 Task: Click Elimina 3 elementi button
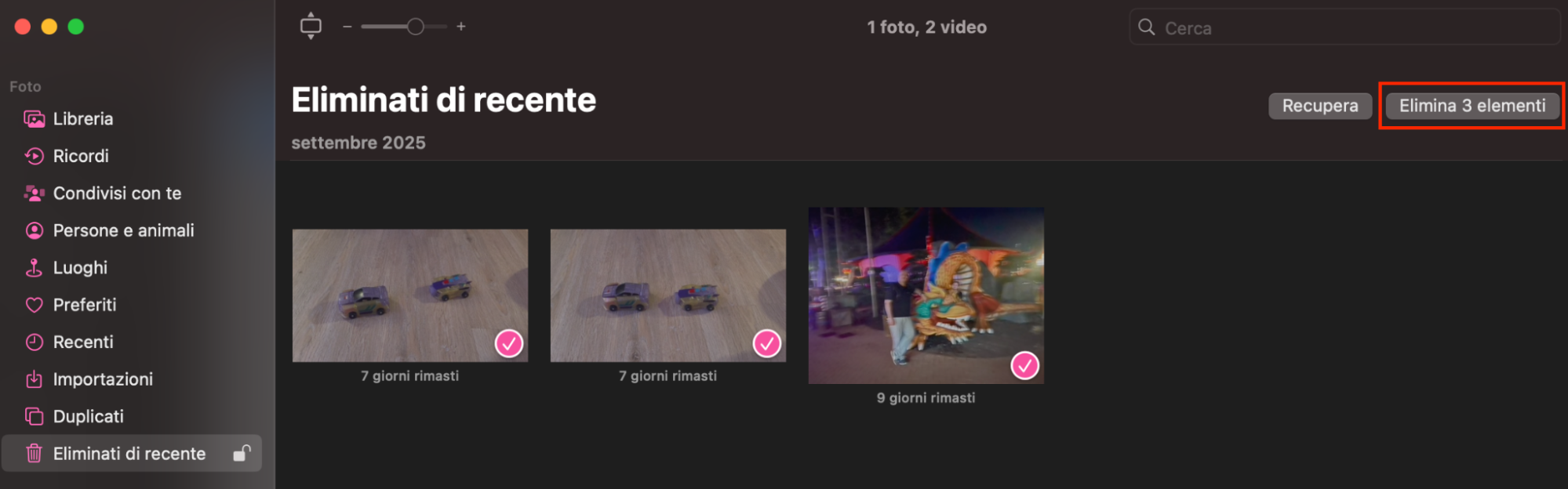[1472, 106]
